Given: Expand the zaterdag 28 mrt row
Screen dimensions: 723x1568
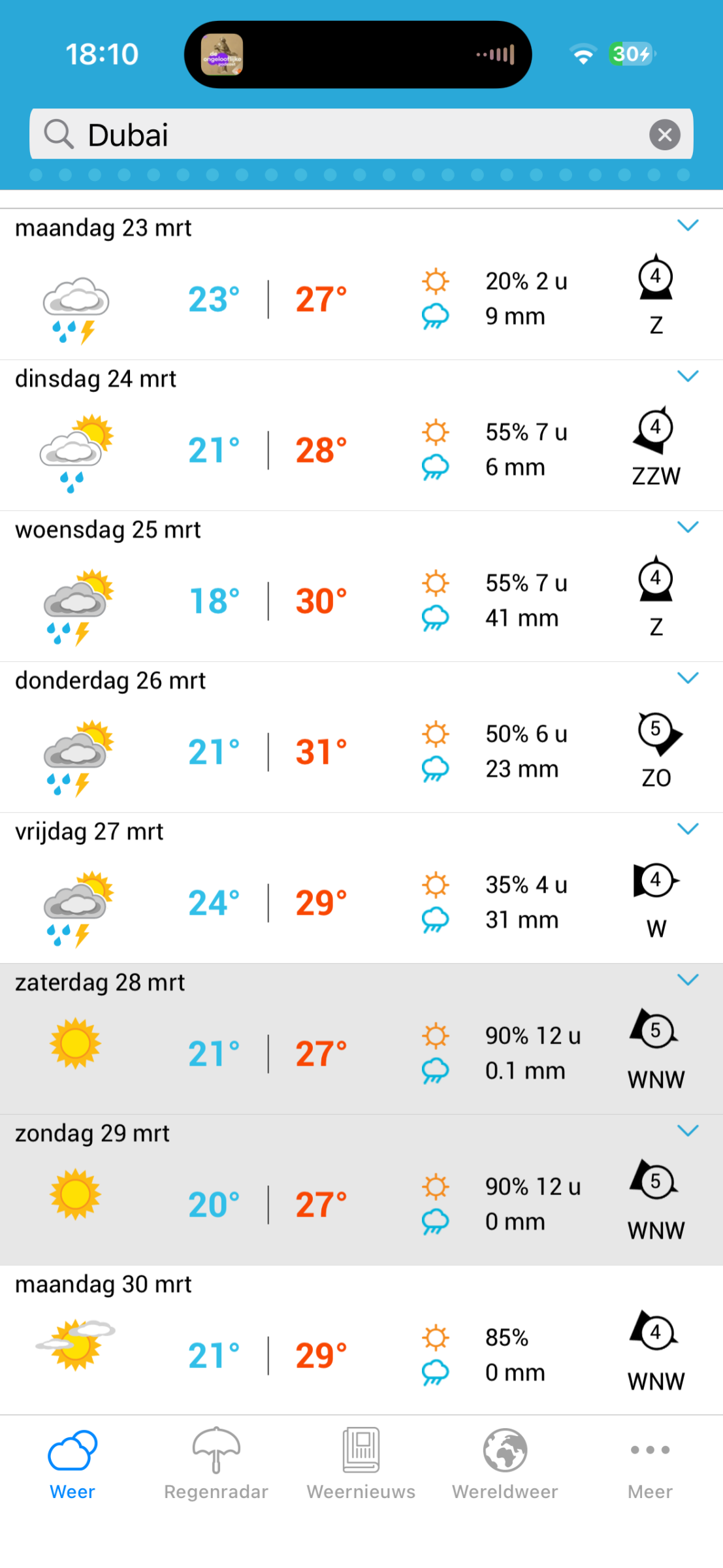Looking at the screenshot, I should (688, 980).
